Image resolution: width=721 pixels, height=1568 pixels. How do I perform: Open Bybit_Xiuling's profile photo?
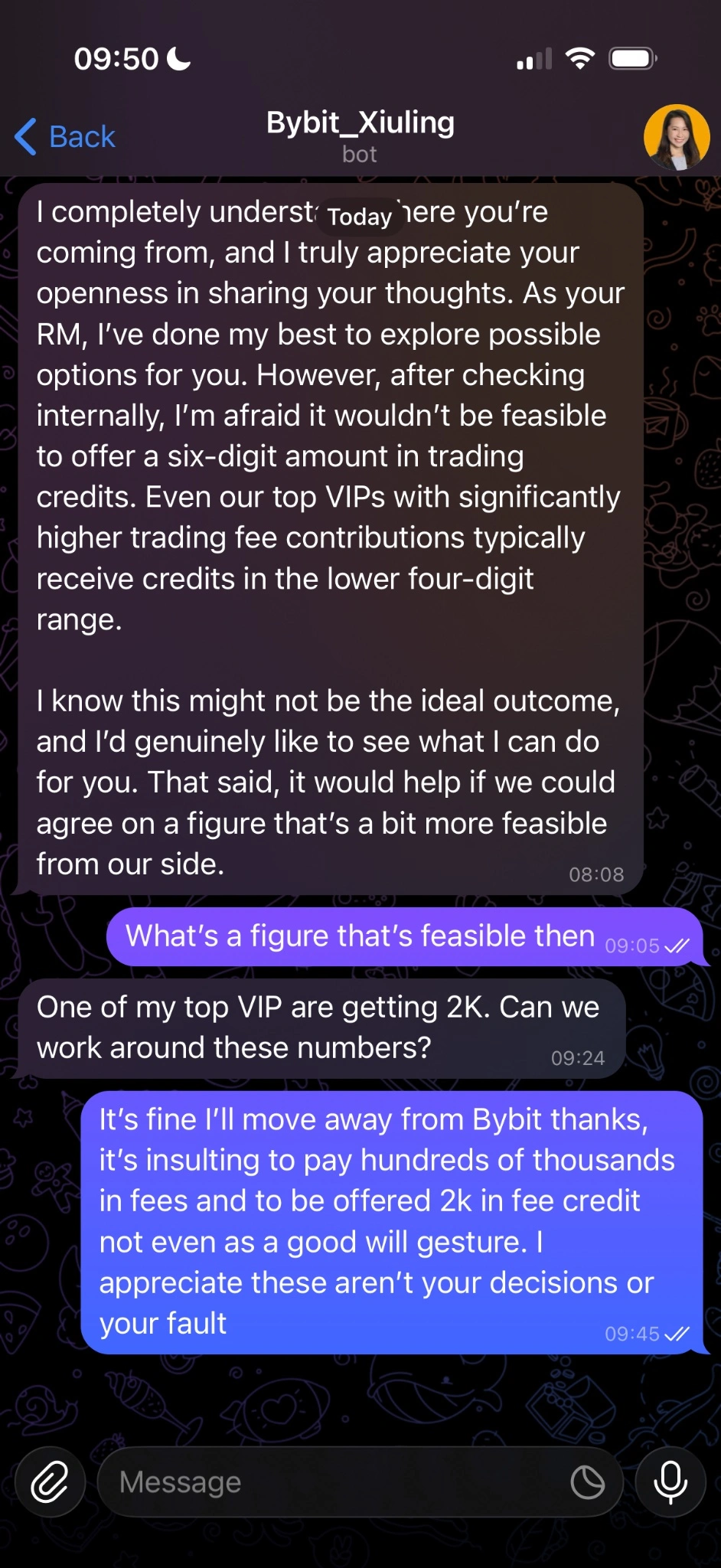676,137
